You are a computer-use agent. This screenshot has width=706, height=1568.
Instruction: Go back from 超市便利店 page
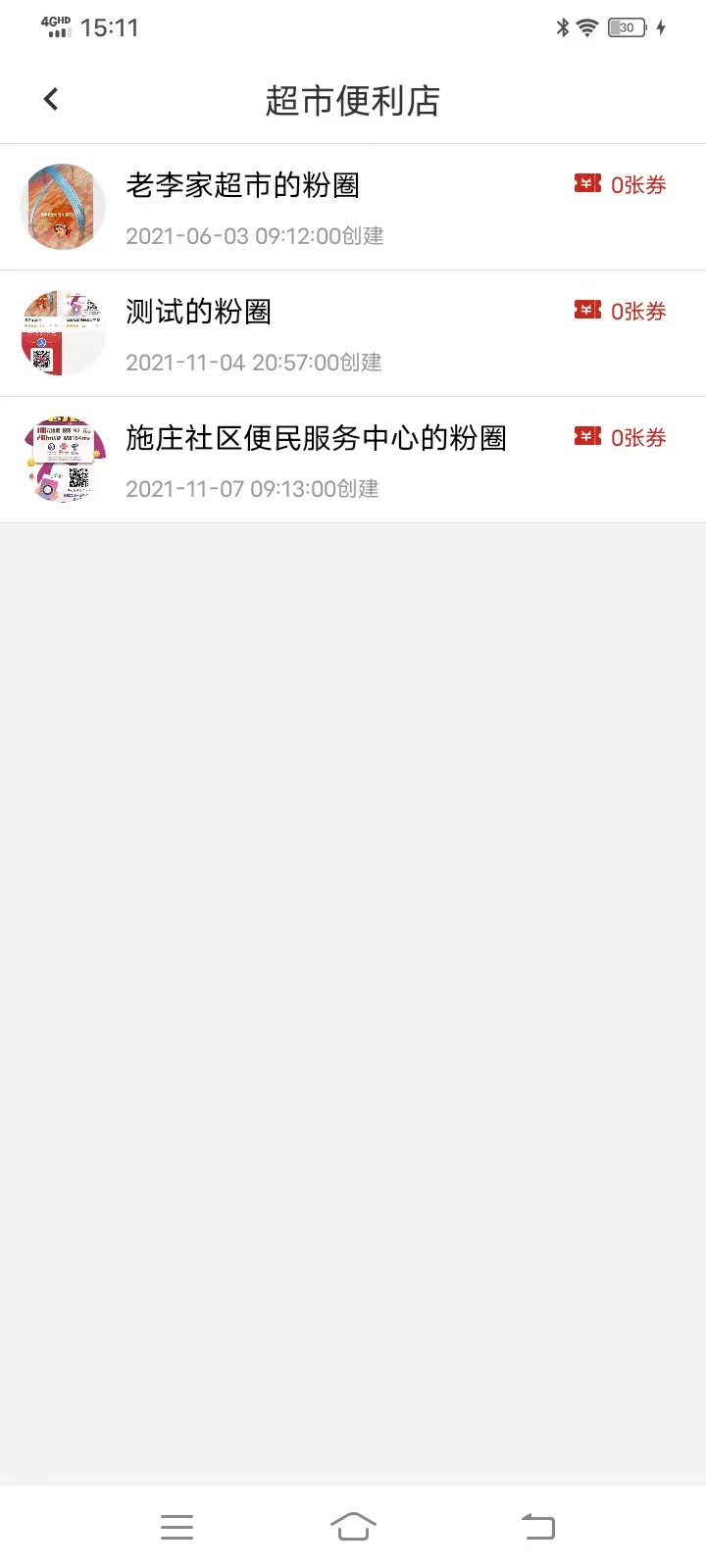tap(51, 99)
